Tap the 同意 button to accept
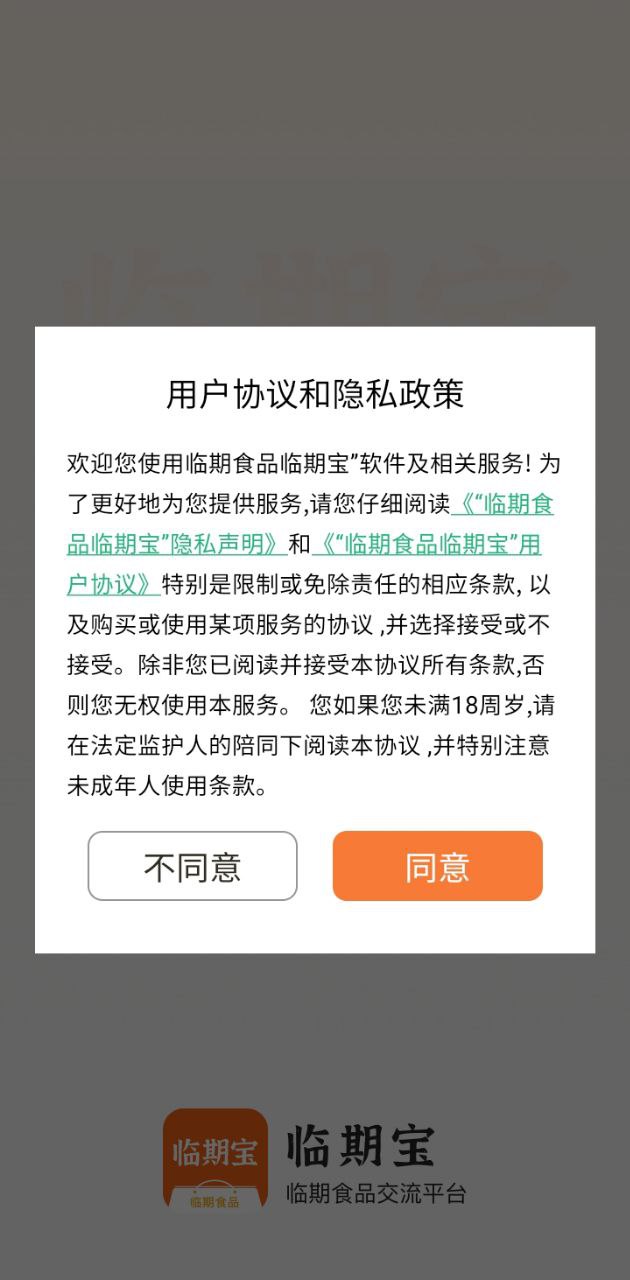 tap(437, 866)
